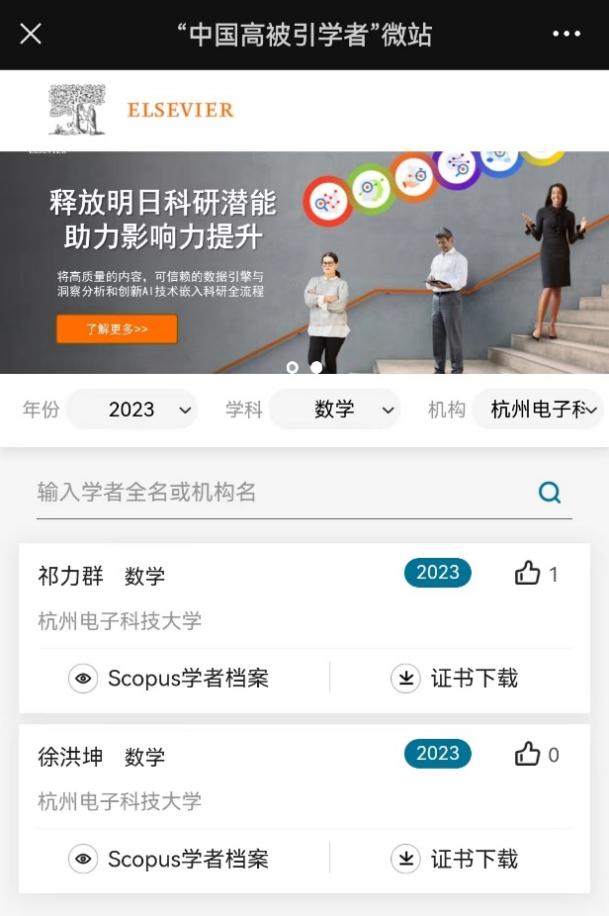609x916 pixels.
Task: Like scholar 祁力群
Action: (528, 574)
